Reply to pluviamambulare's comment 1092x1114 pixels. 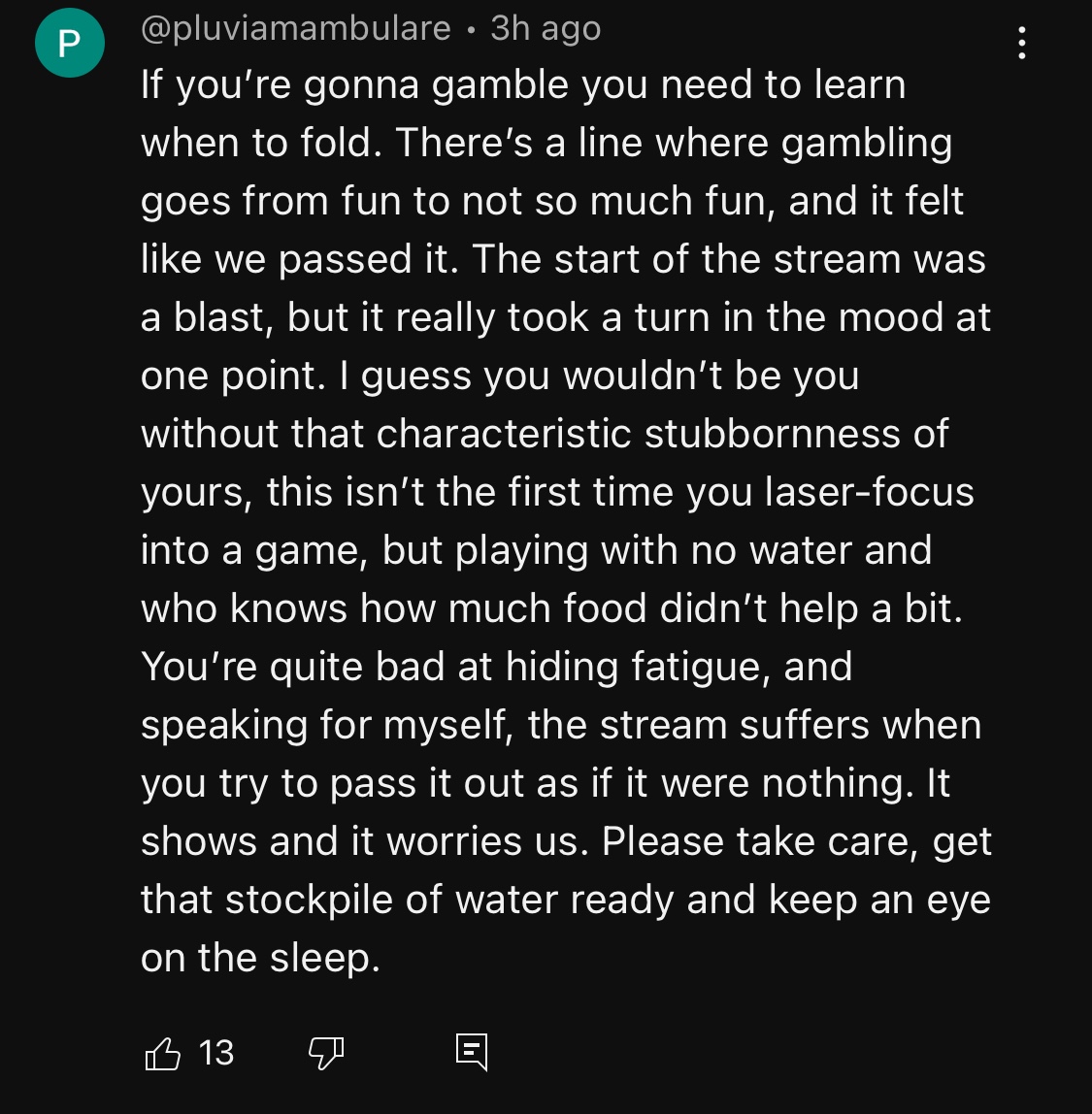472,1053
